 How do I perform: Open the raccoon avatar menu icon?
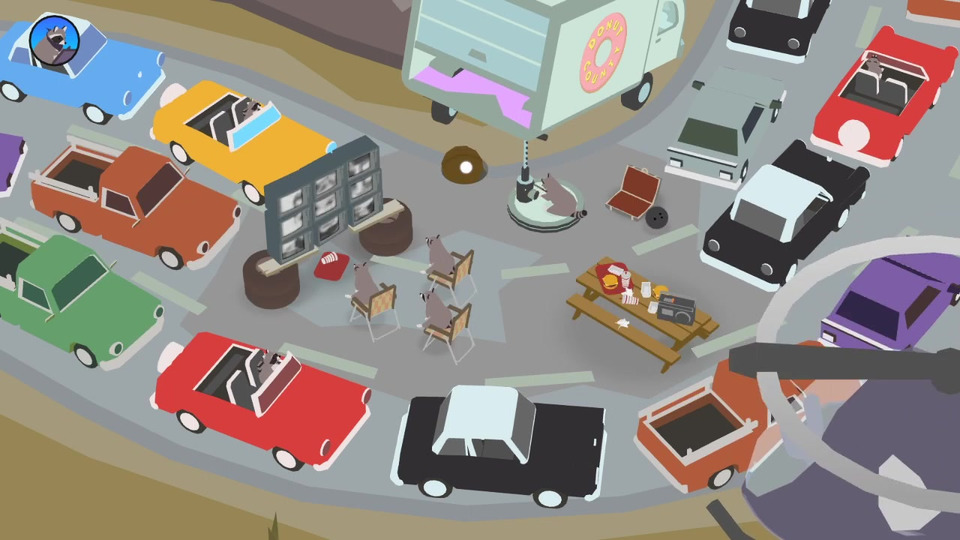click(x=54, y=40)
